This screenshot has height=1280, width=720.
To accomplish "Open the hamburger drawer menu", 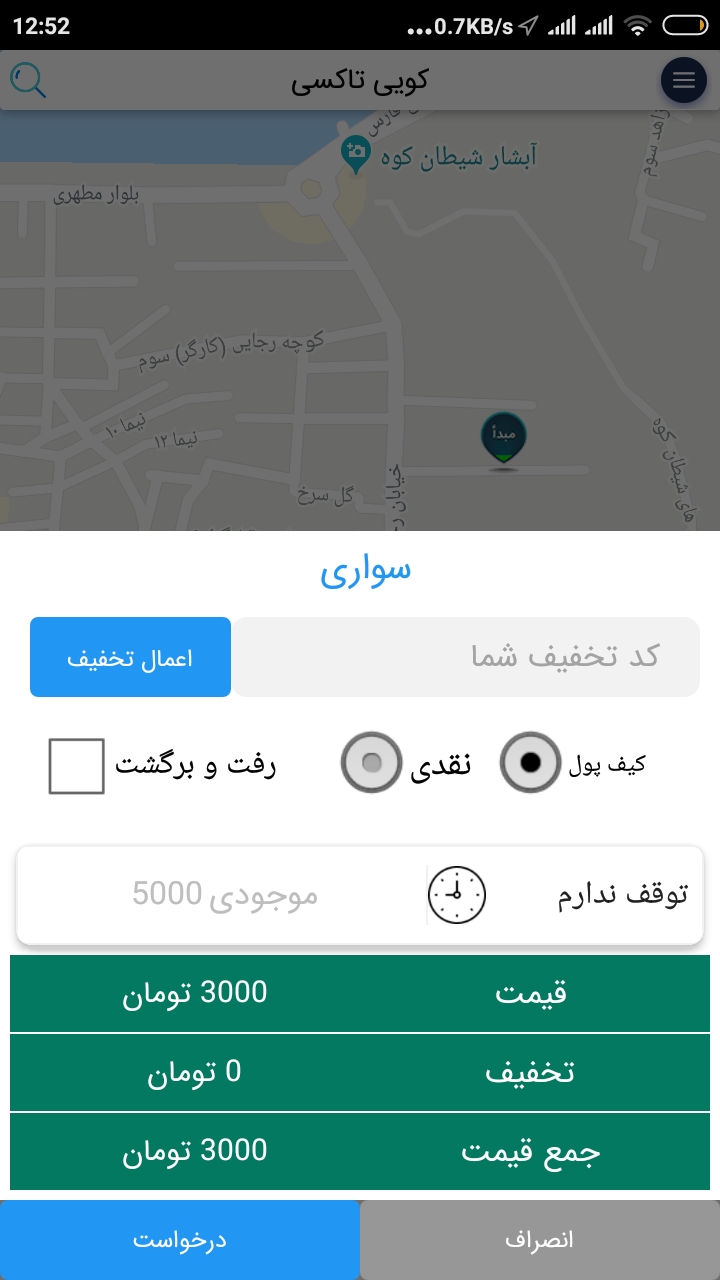I will [x=684, y=81].
